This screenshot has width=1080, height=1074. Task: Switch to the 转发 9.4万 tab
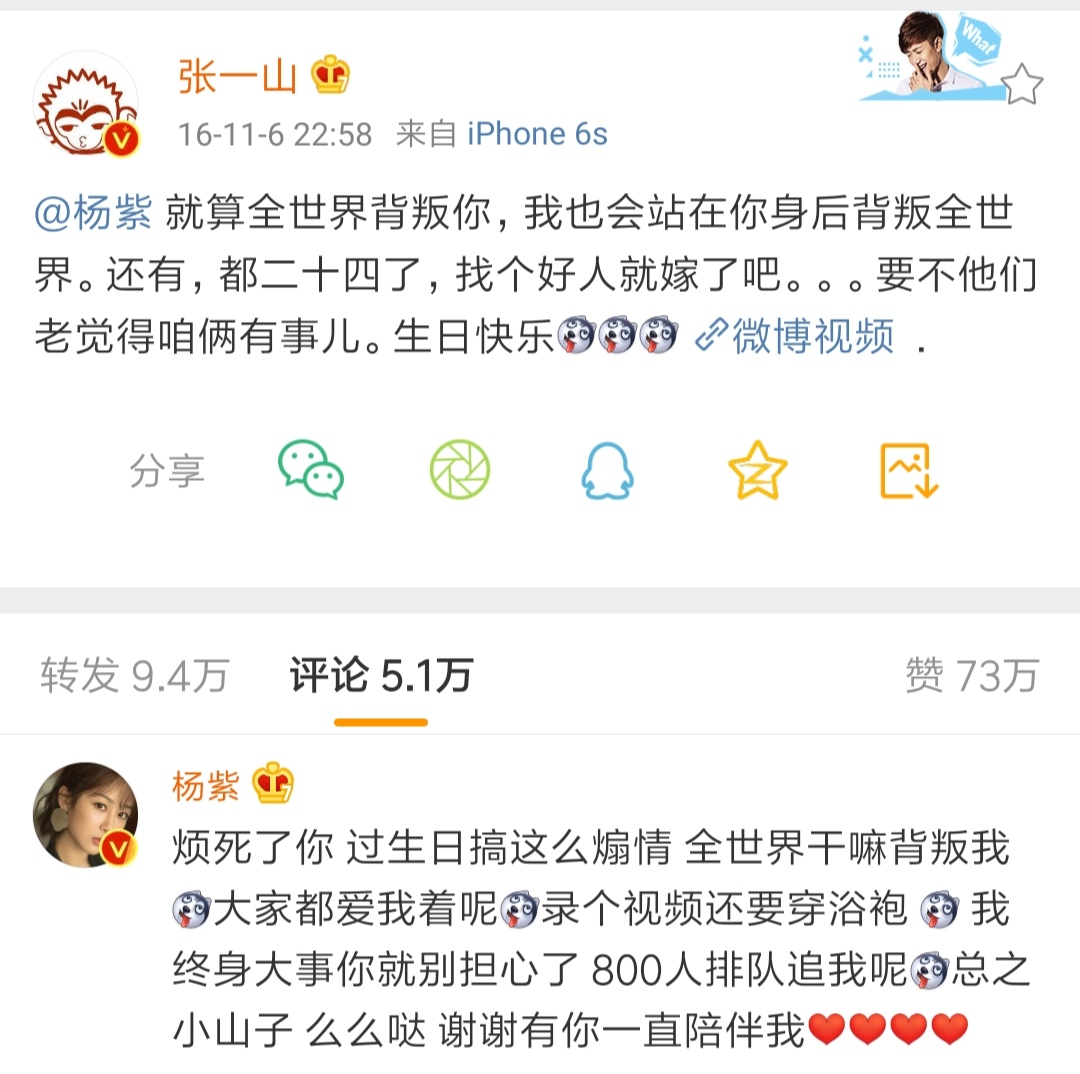pyautogui.click(x=134, y=675)
